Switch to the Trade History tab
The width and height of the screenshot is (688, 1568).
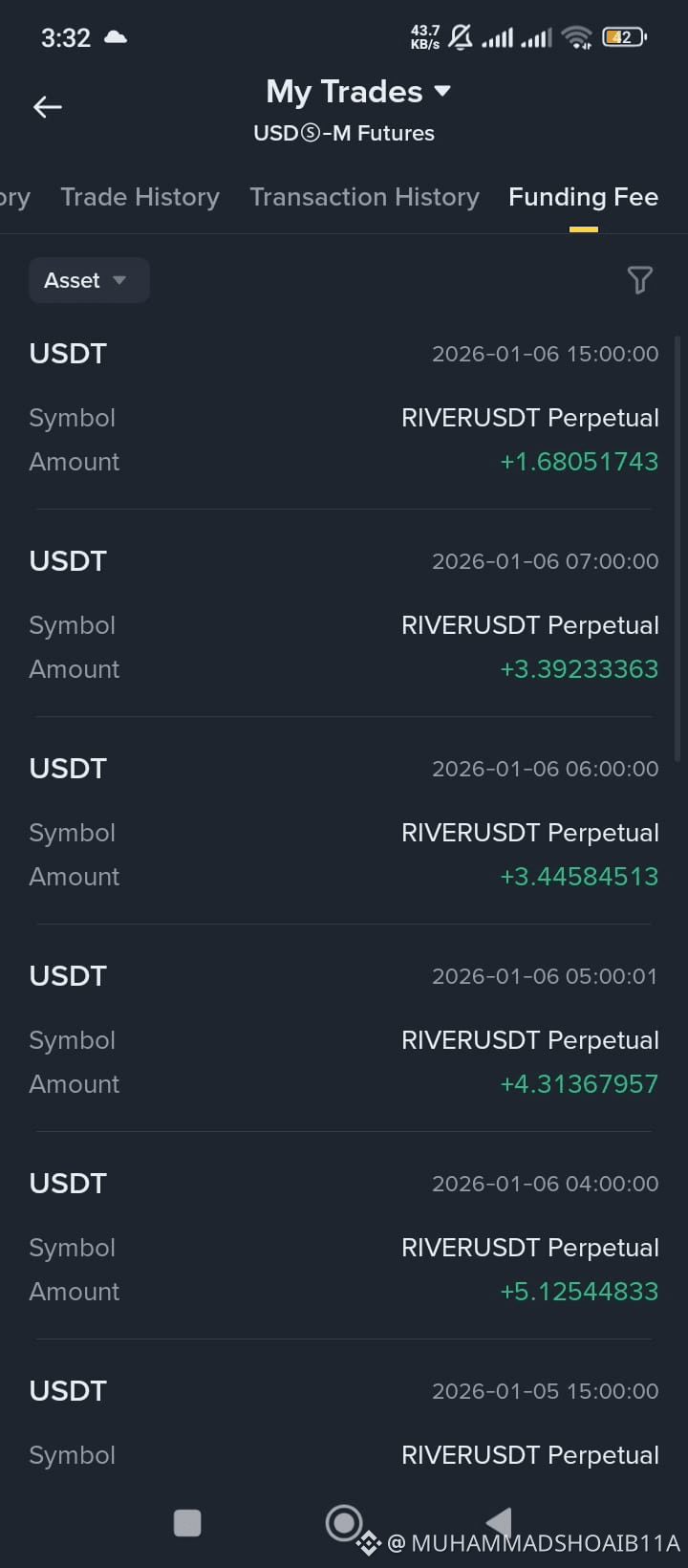click(x=140, y=197)
